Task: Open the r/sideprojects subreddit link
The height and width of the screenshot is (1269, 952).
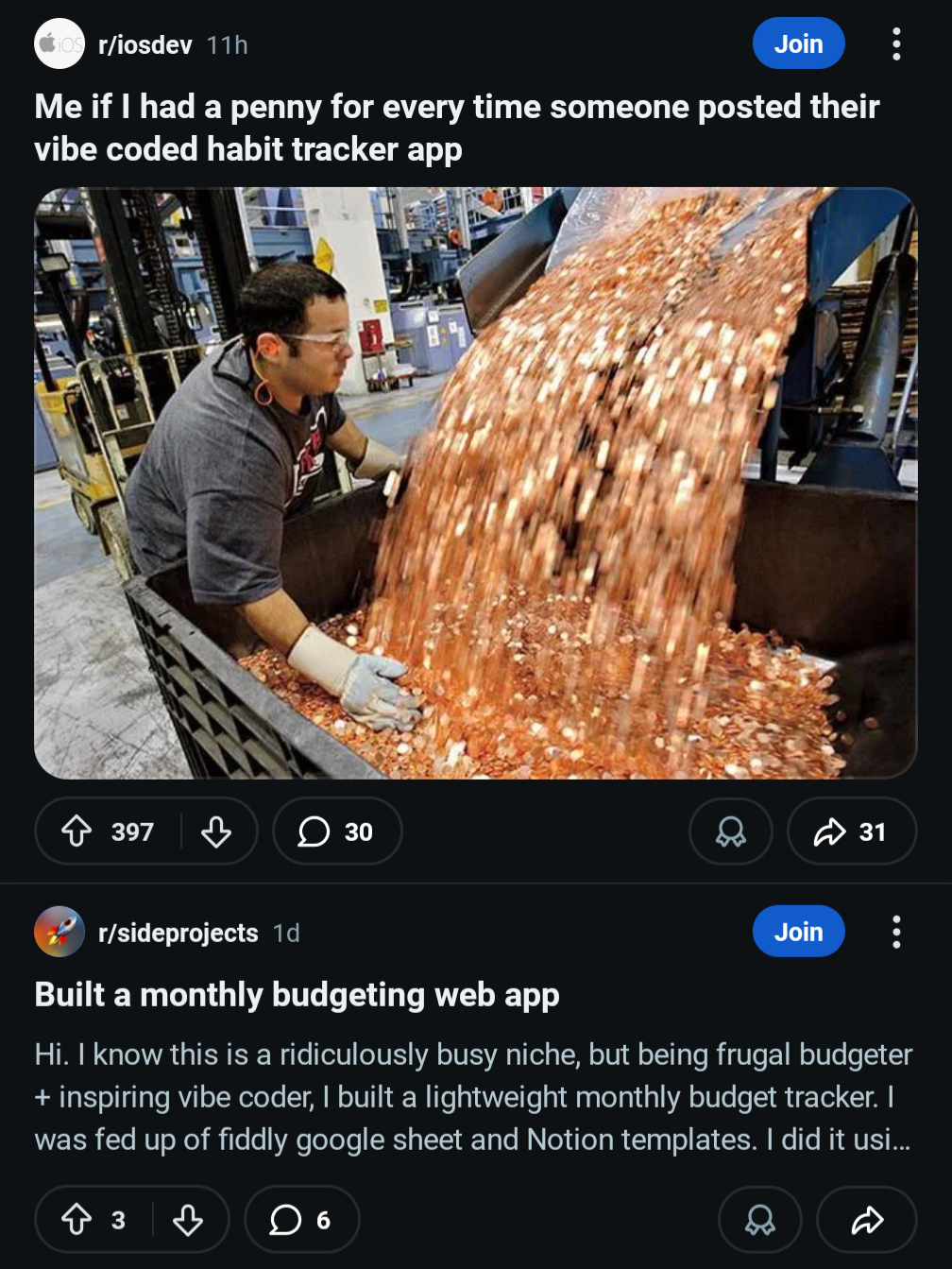Action: click(x=178, y=933)
